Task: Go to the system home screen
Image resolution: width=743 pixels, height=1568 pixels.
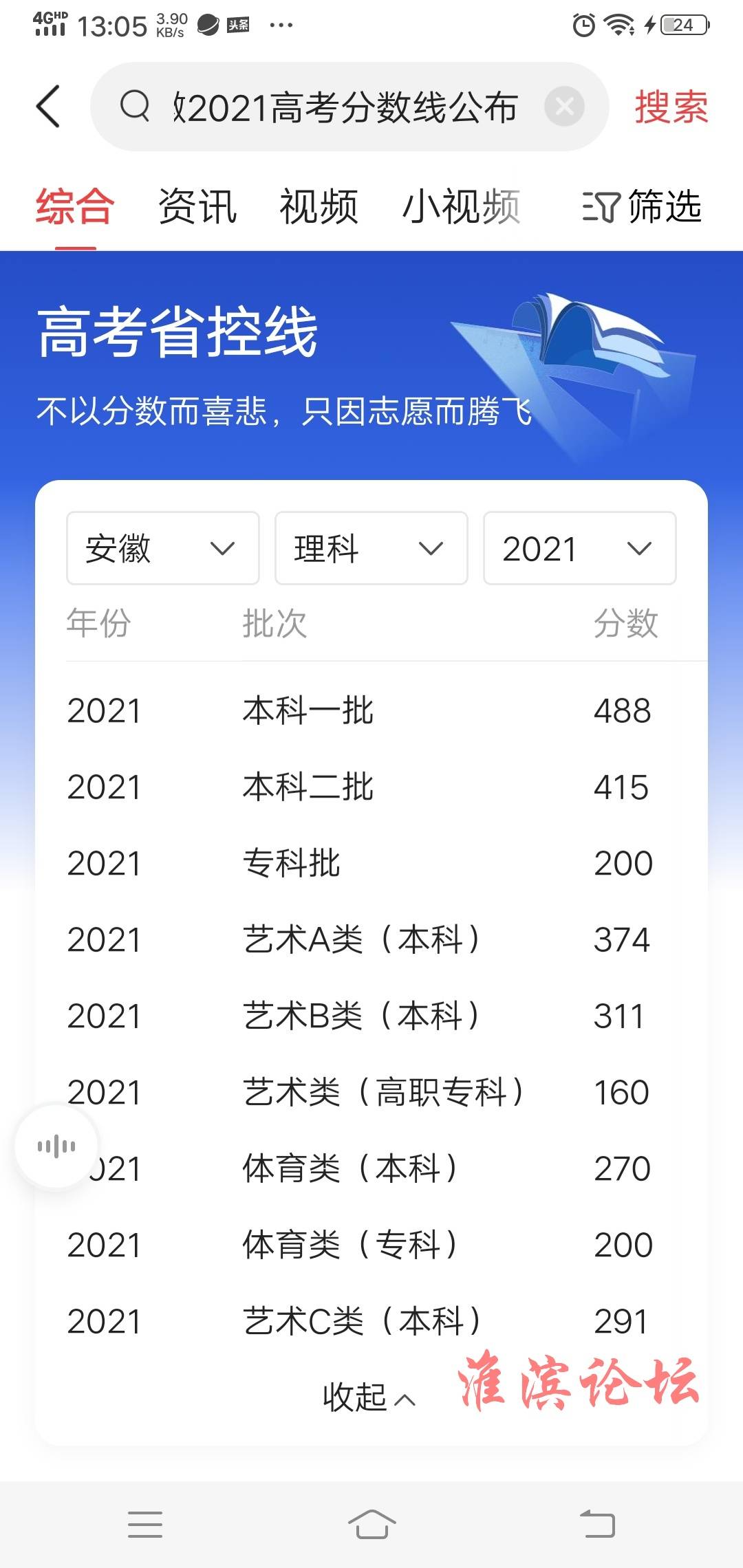Action: click(371, 1524)
